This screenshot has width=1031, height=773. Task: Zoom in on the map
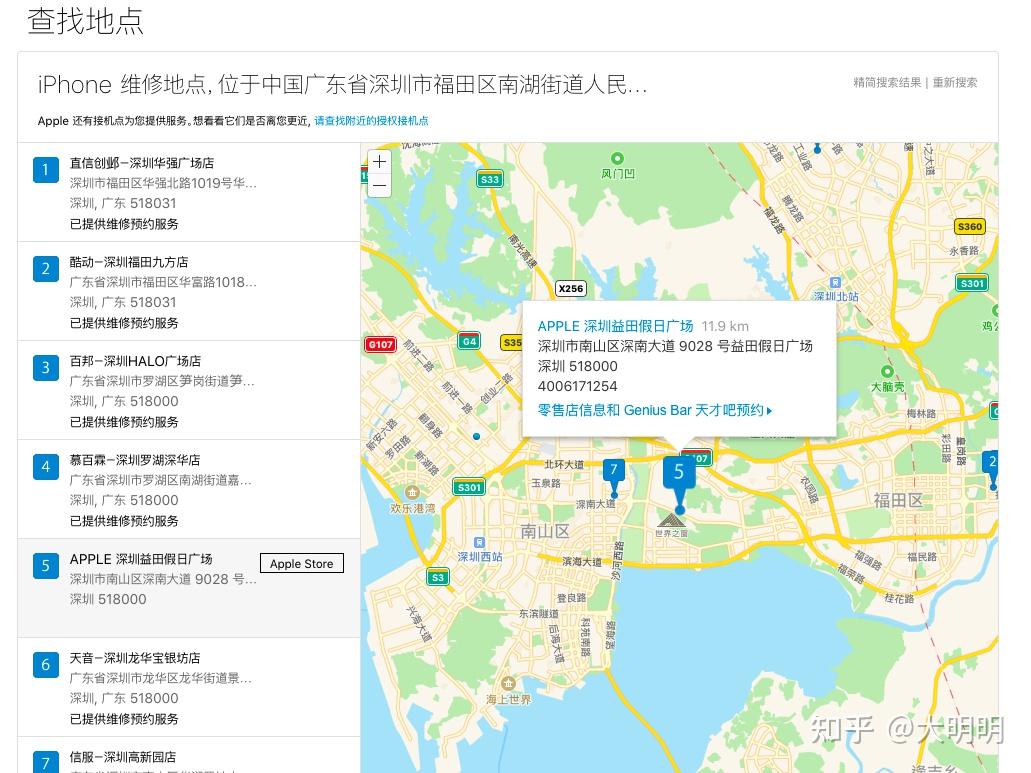[380, 162]
